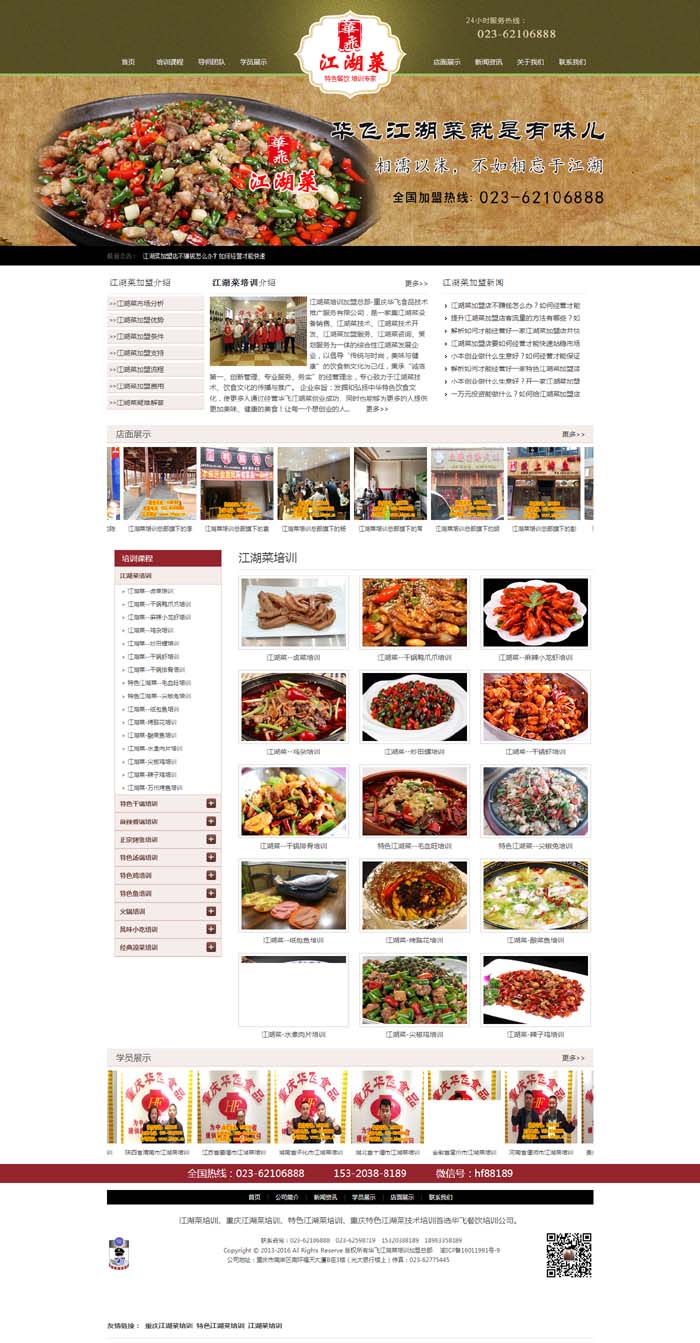Open 联系我们 in the top navigation
Image resolution: width=700 pixels, height=1343 pixels.
(x=572, y=62)
